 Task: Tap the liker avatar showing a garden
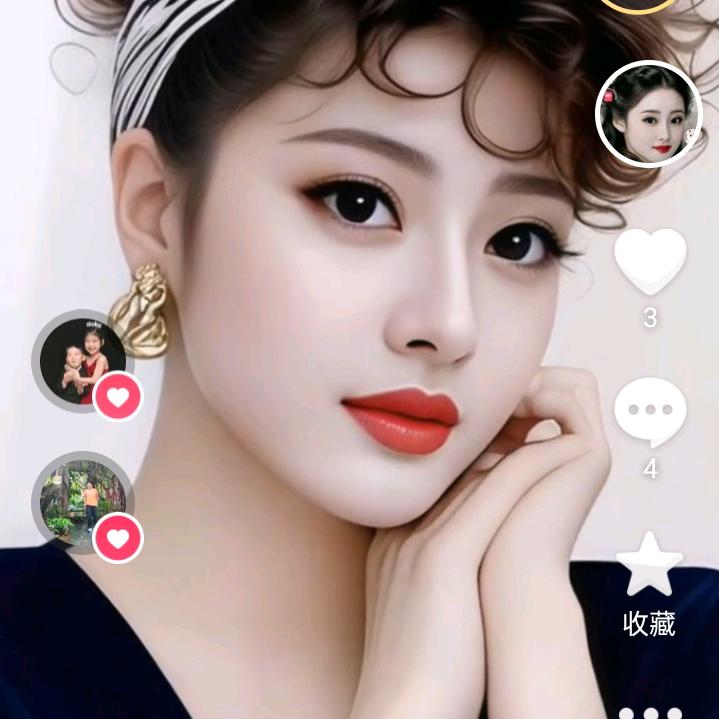(x=83, y=501)
